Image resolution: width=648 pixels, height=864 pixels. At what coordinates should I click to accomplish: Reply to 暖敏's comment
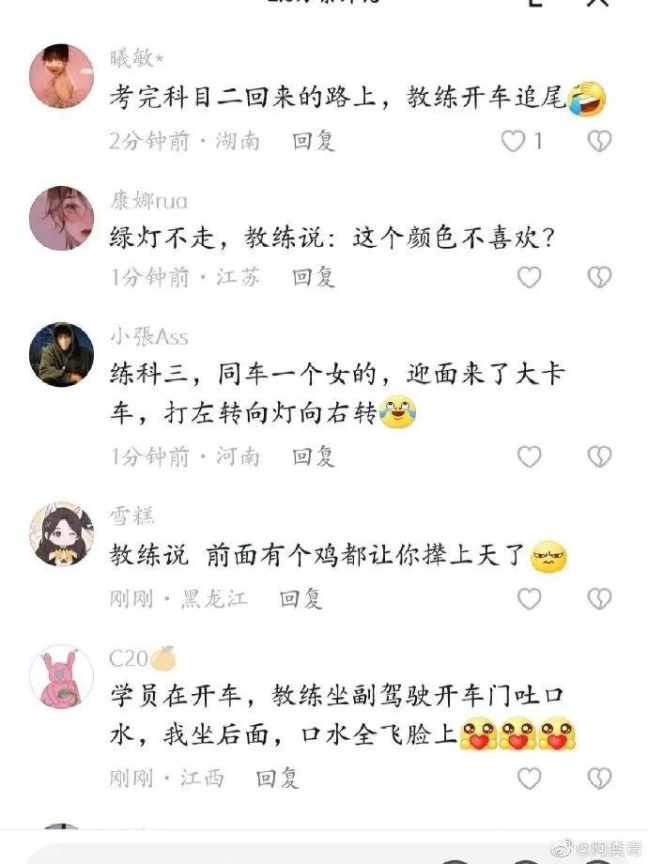click(x=313, y=141)
